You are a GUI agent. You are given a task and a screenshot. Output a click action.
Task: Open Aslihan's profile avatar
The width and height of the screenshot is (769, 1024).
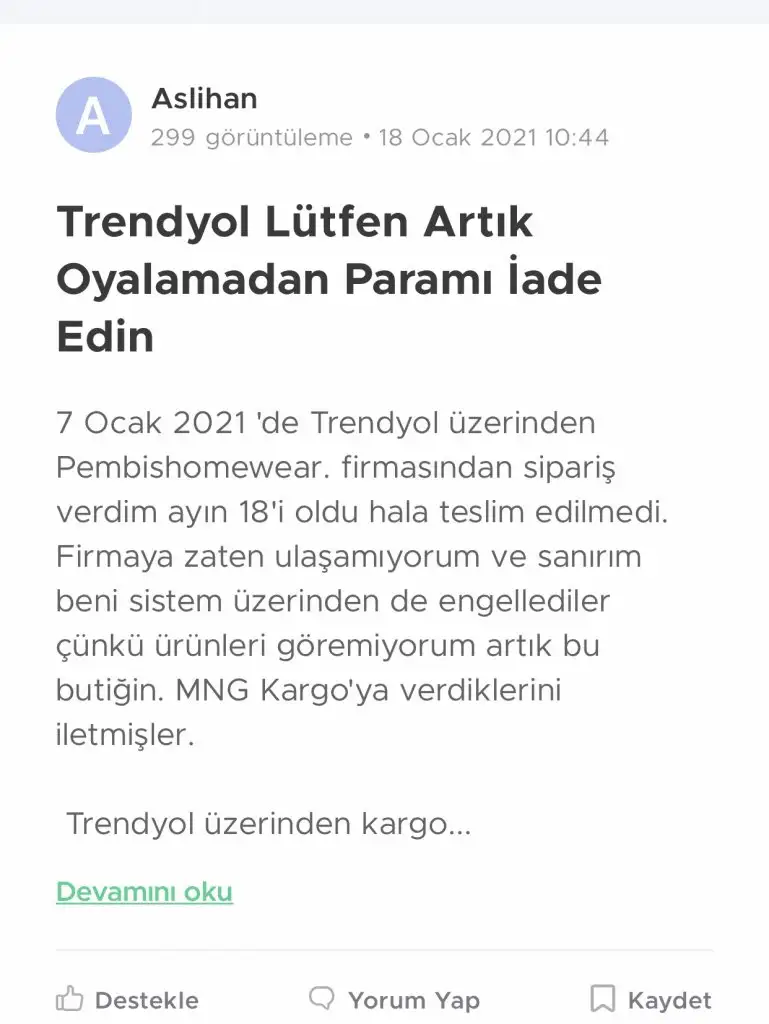[93, 115]
